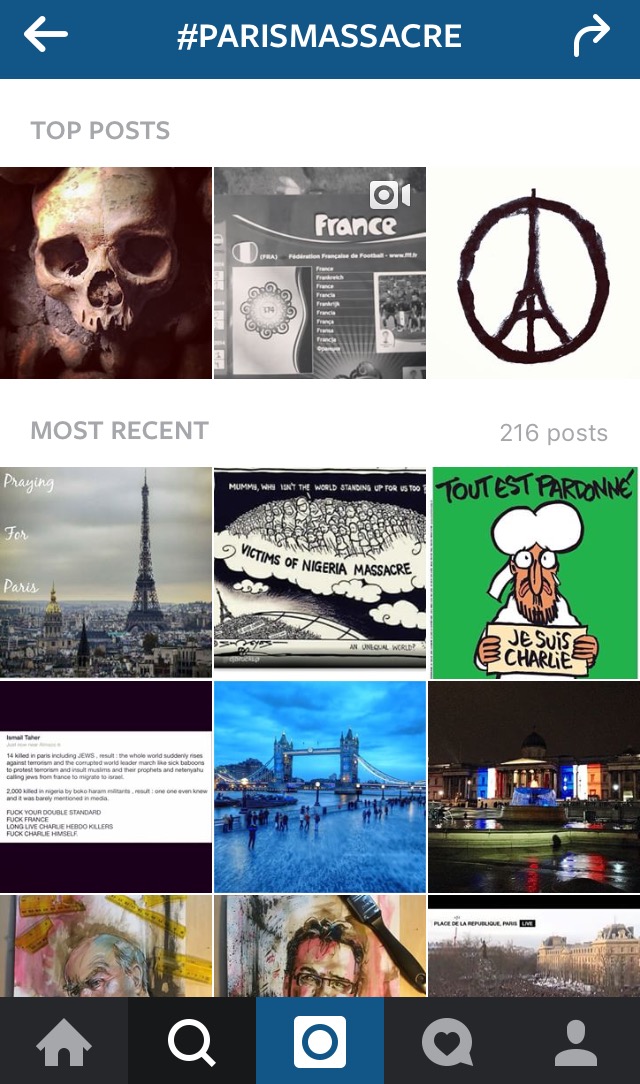
Task: Open the Tout Est Pardonné cover post
Action: point(534,572)
